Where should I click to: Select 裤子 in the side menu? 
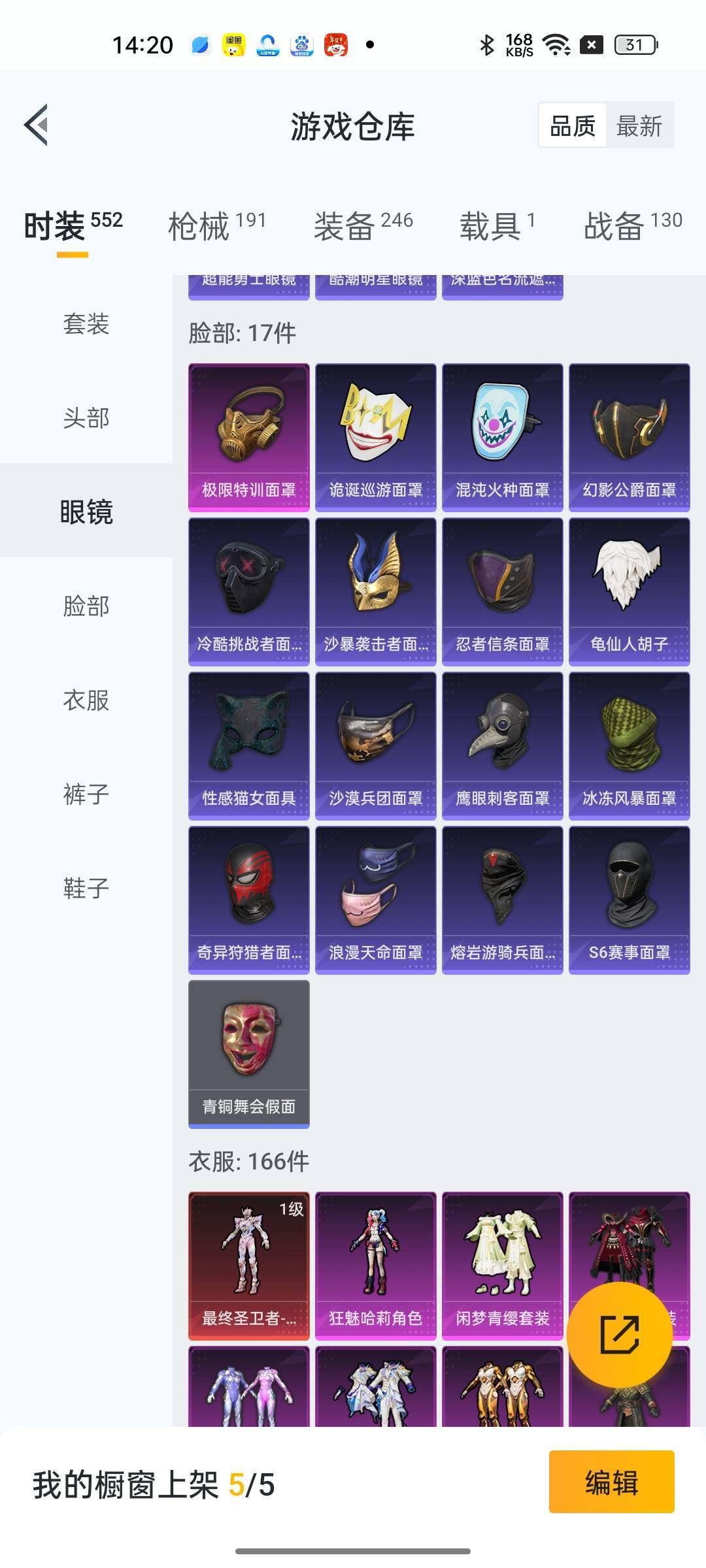coord(86,794)
